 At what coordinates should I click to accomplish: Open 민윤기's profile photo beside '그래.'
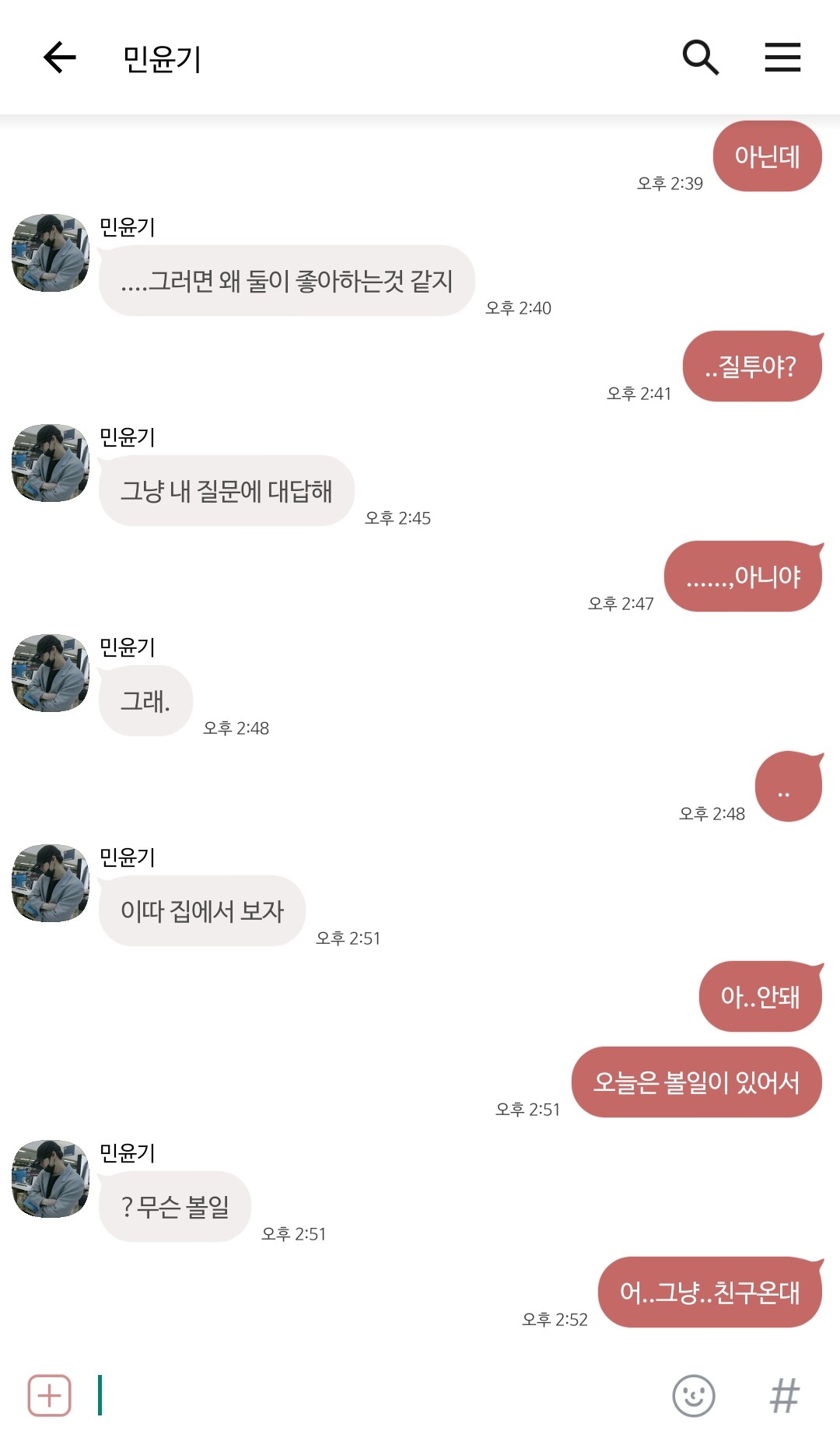click(x=51, y=673)
